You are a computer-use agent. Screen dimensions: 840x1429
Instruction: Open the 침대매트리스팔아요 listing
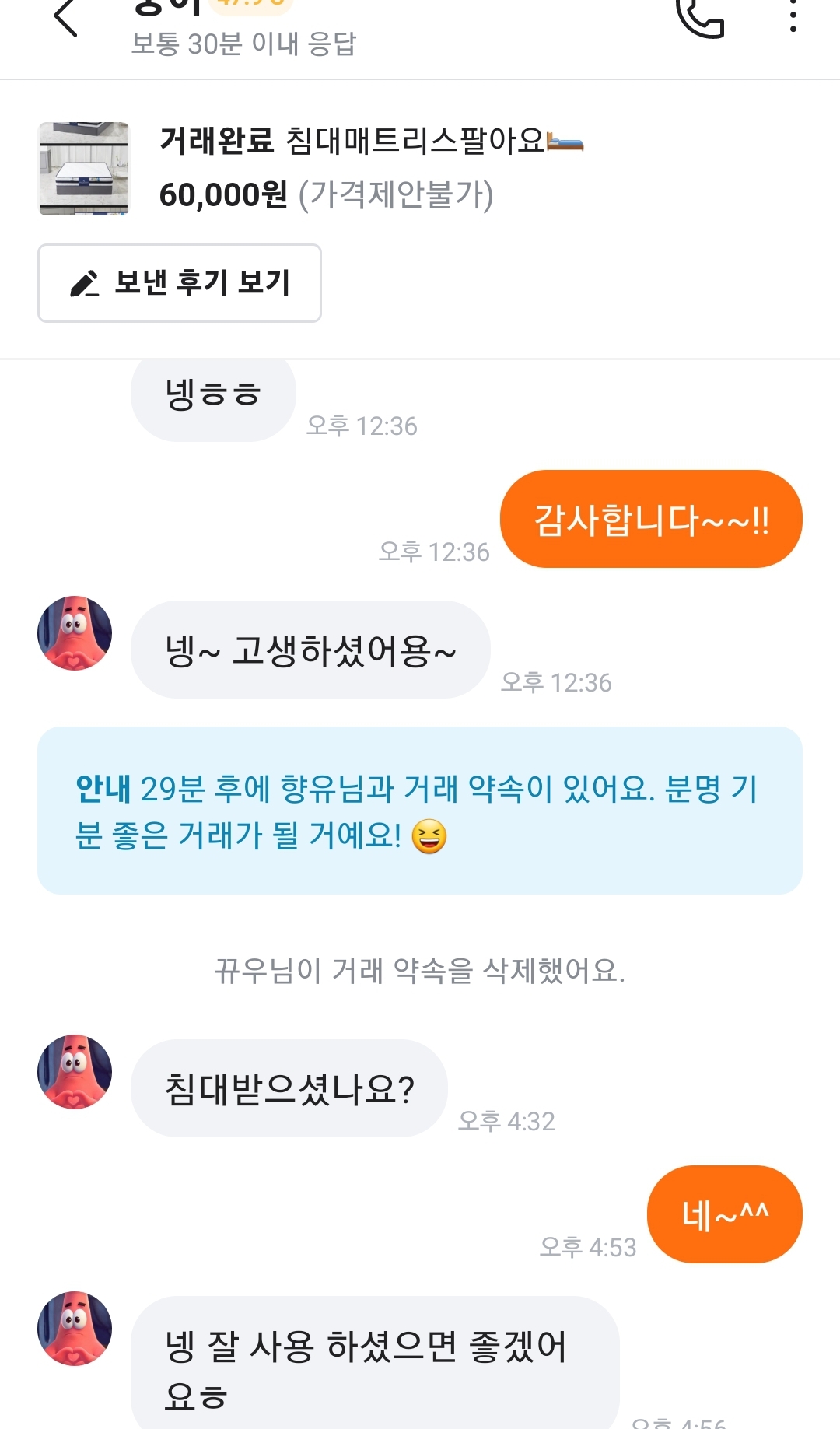[x=311, y=168]
